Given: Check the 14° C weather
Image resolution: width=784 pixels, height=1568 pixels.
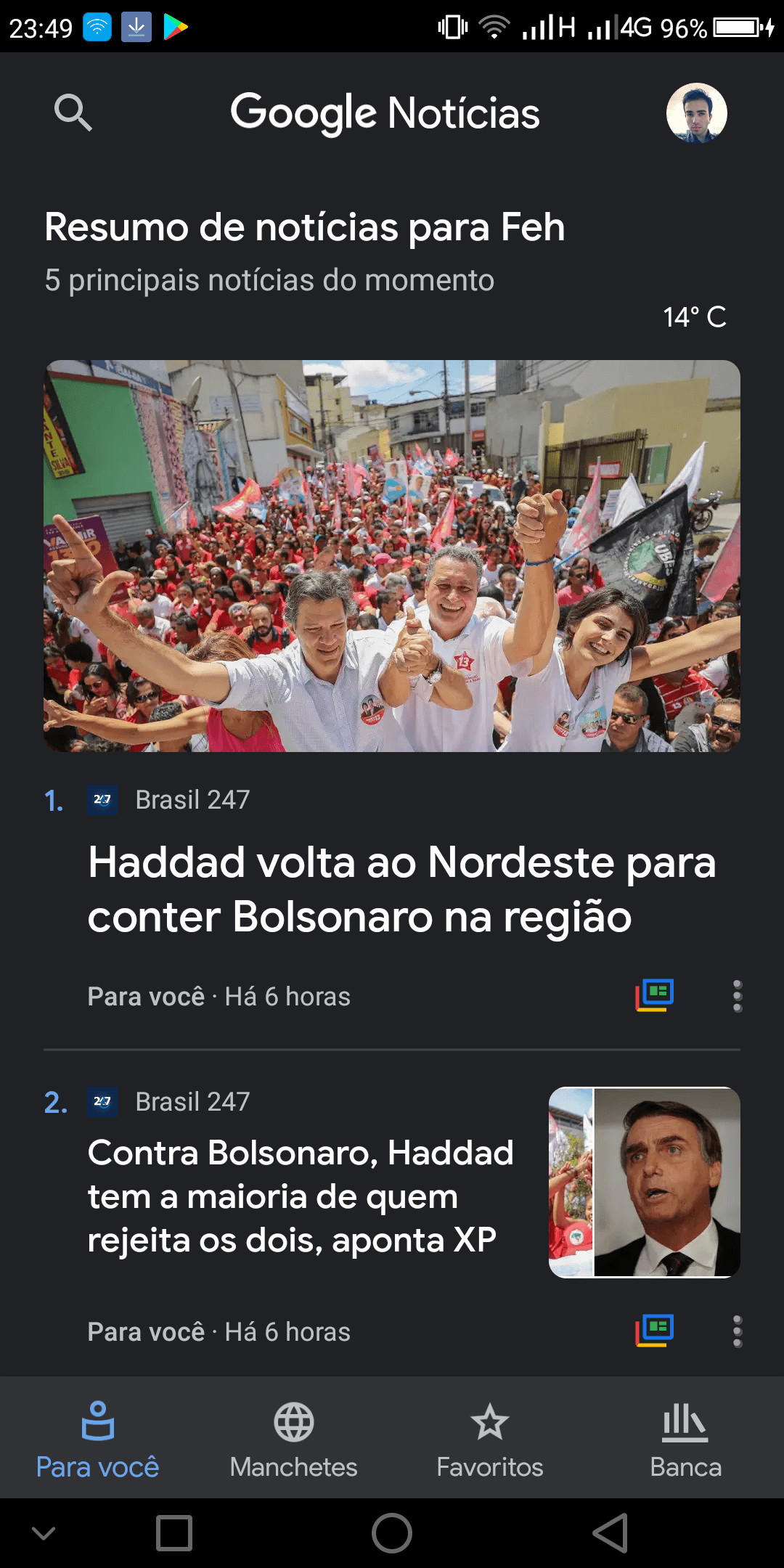Looking at the screenshot, I should [694, 317].
